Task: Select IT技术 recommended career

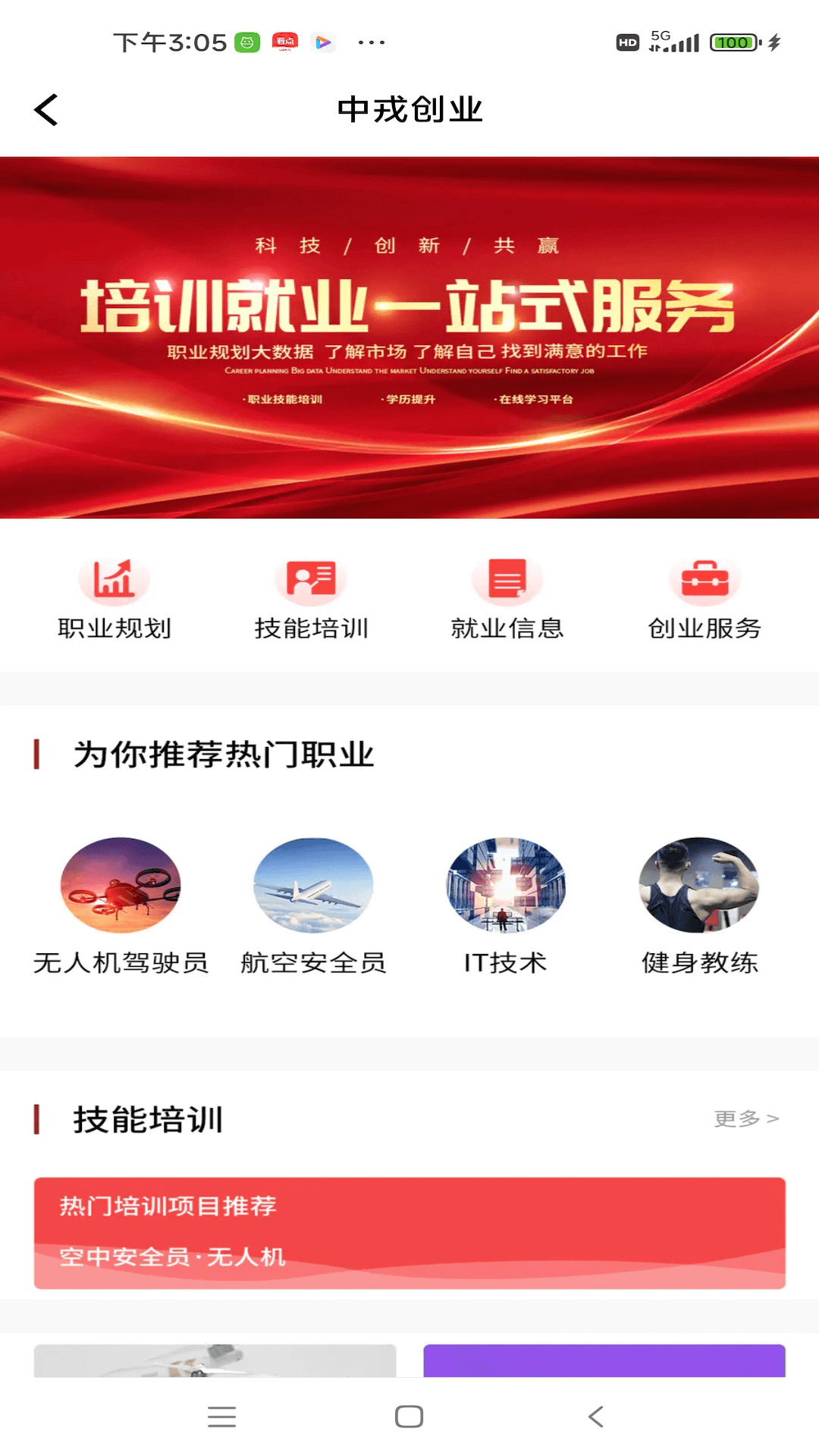Action: coord(506,907)
